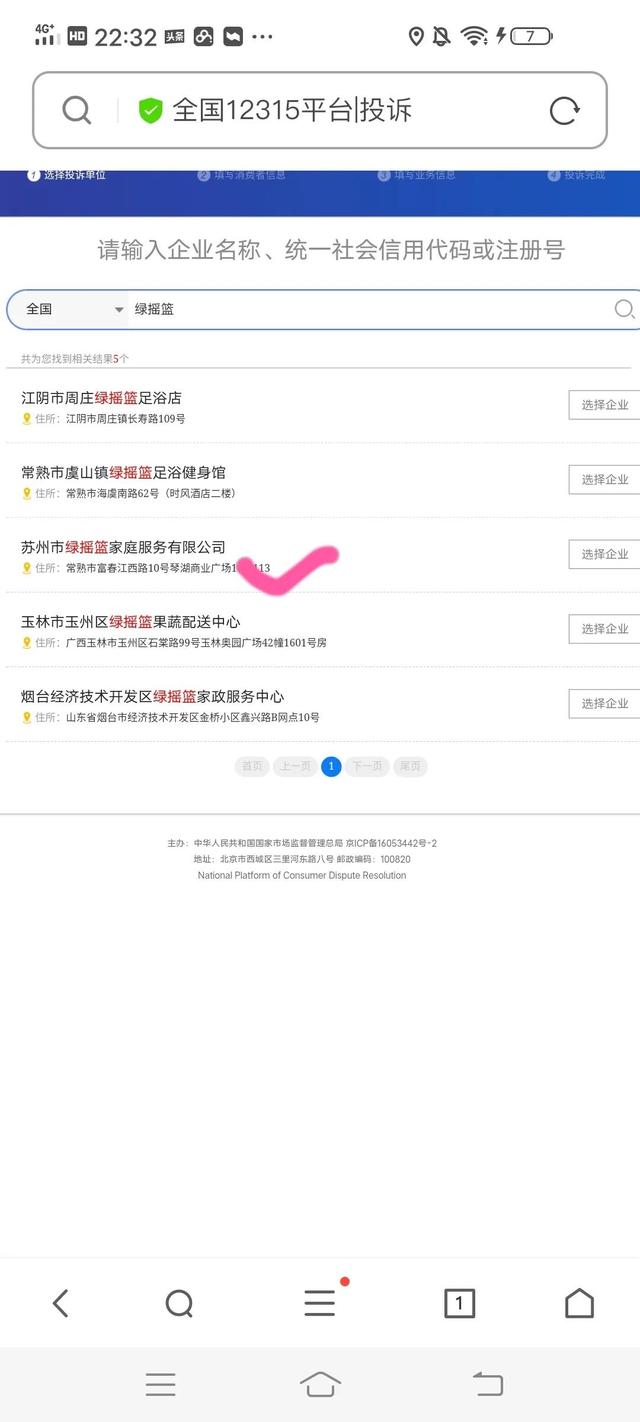Select 选择企业 for 苏州市绿摇篮家庭服务有限公司
640x1422 pixels.
point(605,554)
